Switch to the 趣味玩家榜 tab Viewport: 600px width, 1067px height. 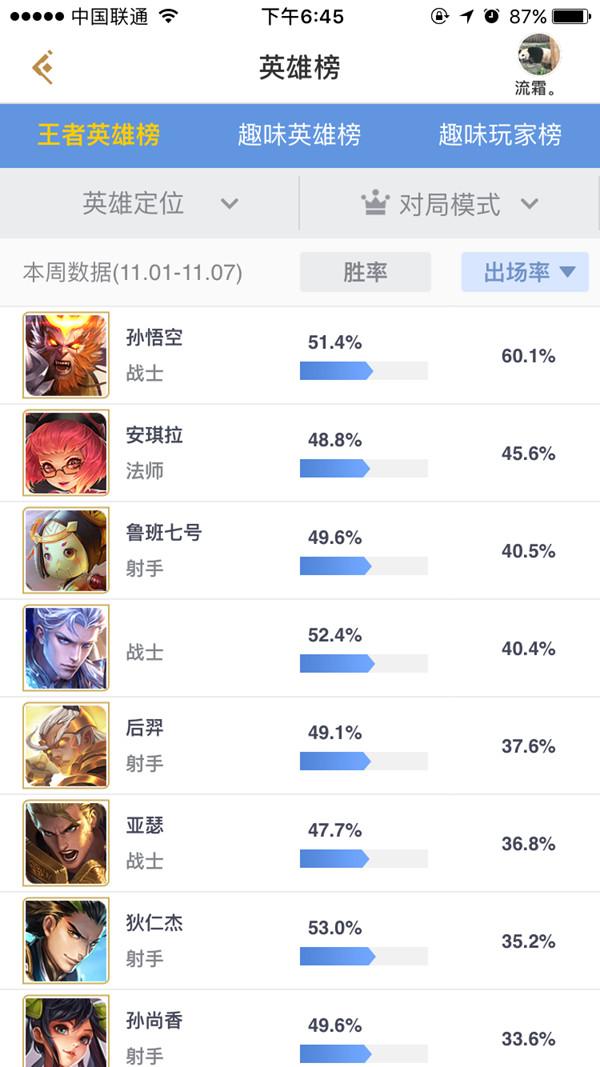click(500, 135)
